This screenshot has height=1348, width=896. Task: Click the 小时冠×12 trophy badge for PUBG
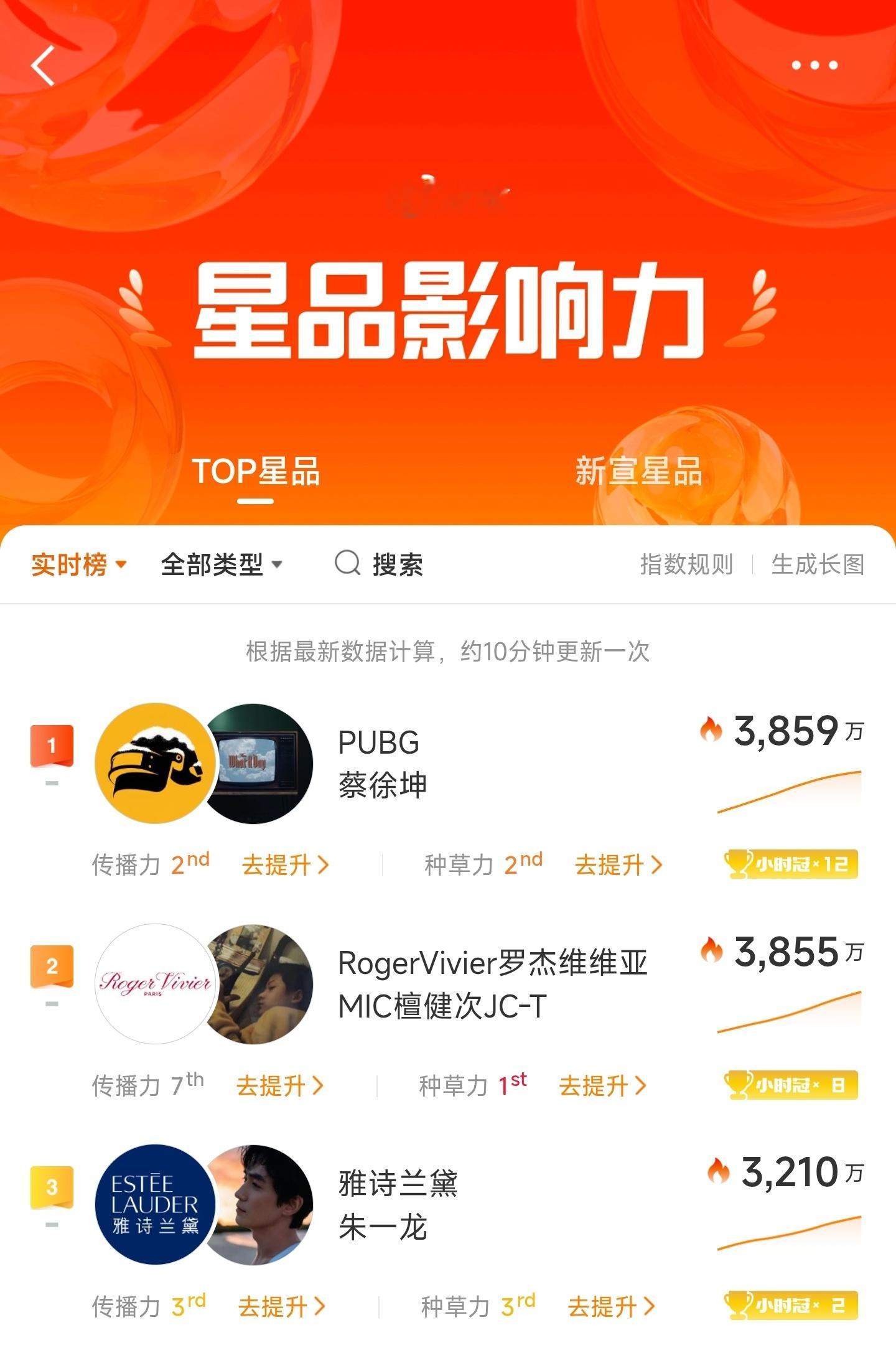coord(790,863)
